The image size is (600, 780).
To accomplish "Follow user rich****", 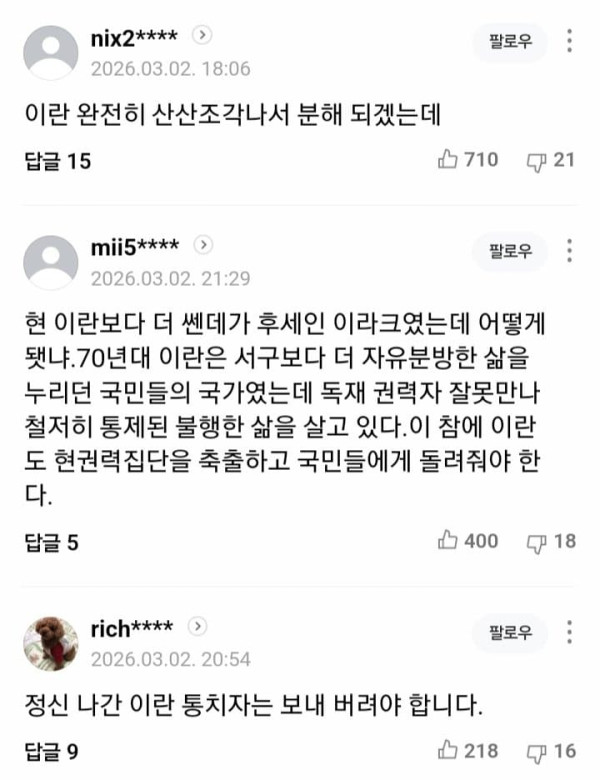I will [510, 633].
